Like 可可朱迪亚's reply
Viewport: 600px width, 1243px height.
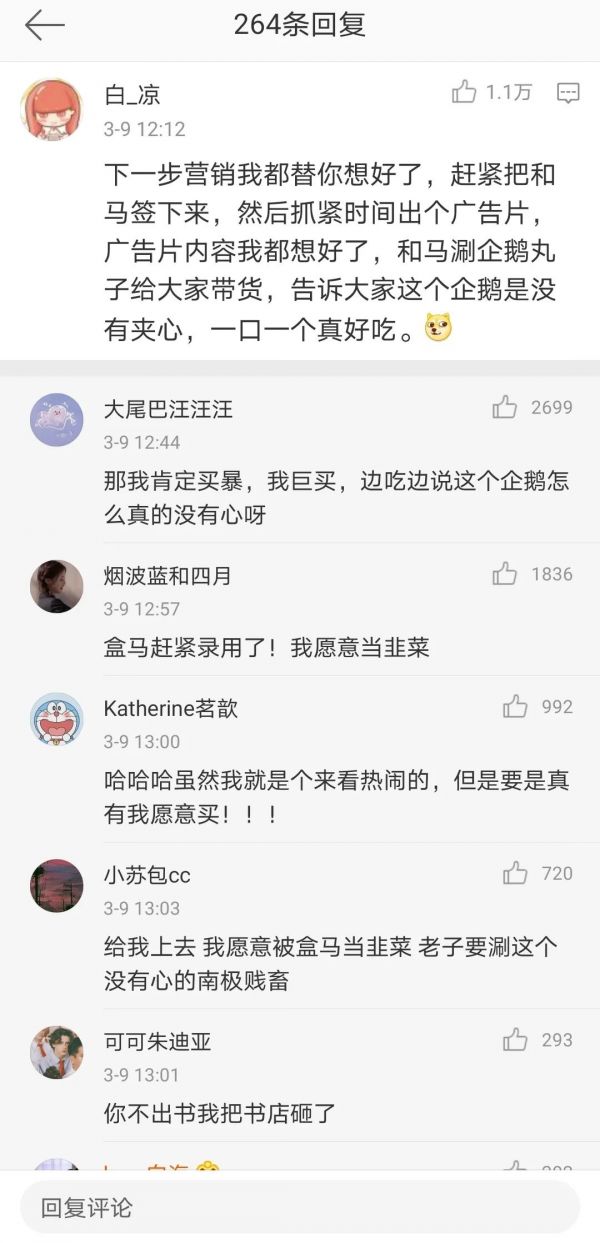tap(515, 1040)
